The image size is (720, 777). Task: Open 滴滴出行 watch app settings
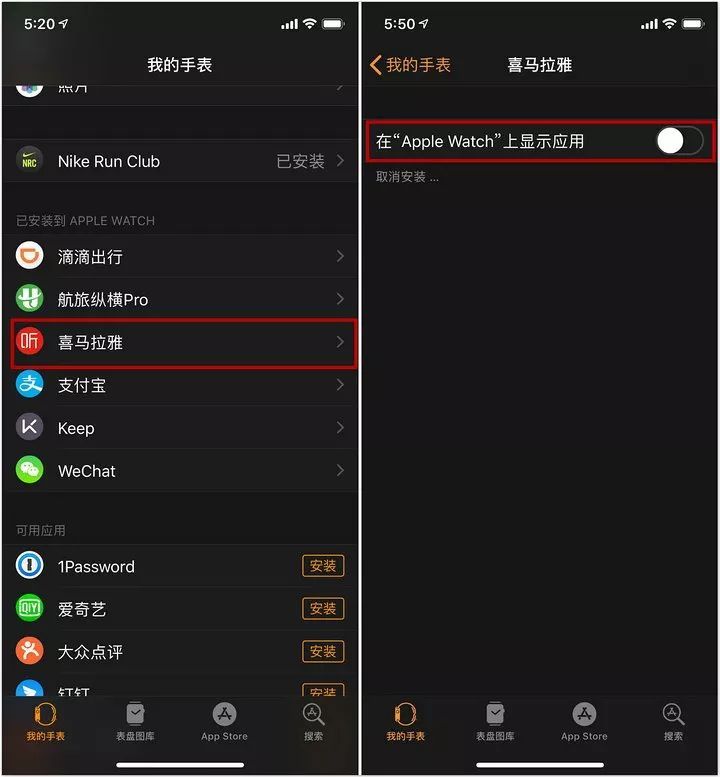180,257
